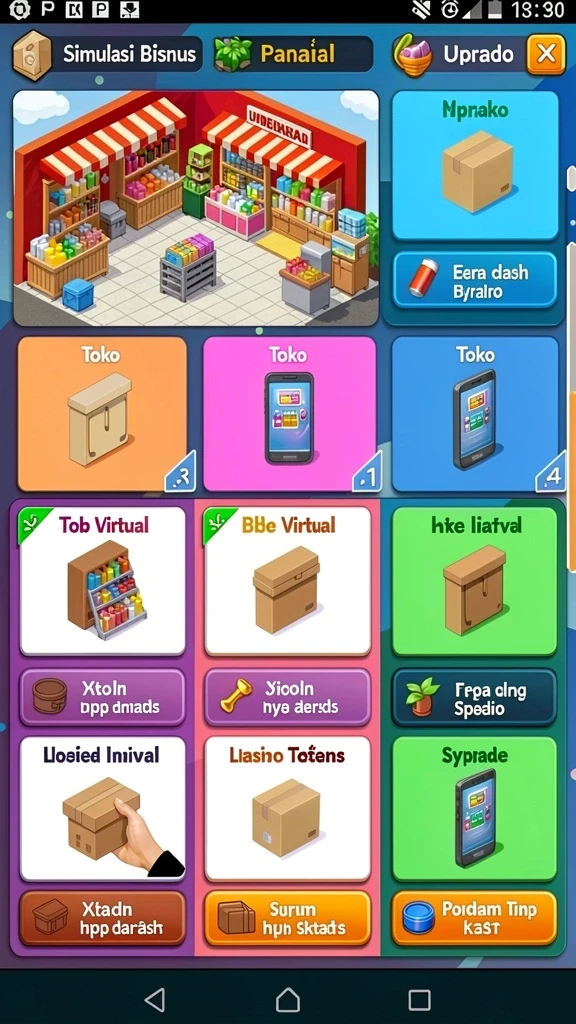Tap the Eera dash Byralro button
The height and width of the screenshot is (1024, 576).
475,281
